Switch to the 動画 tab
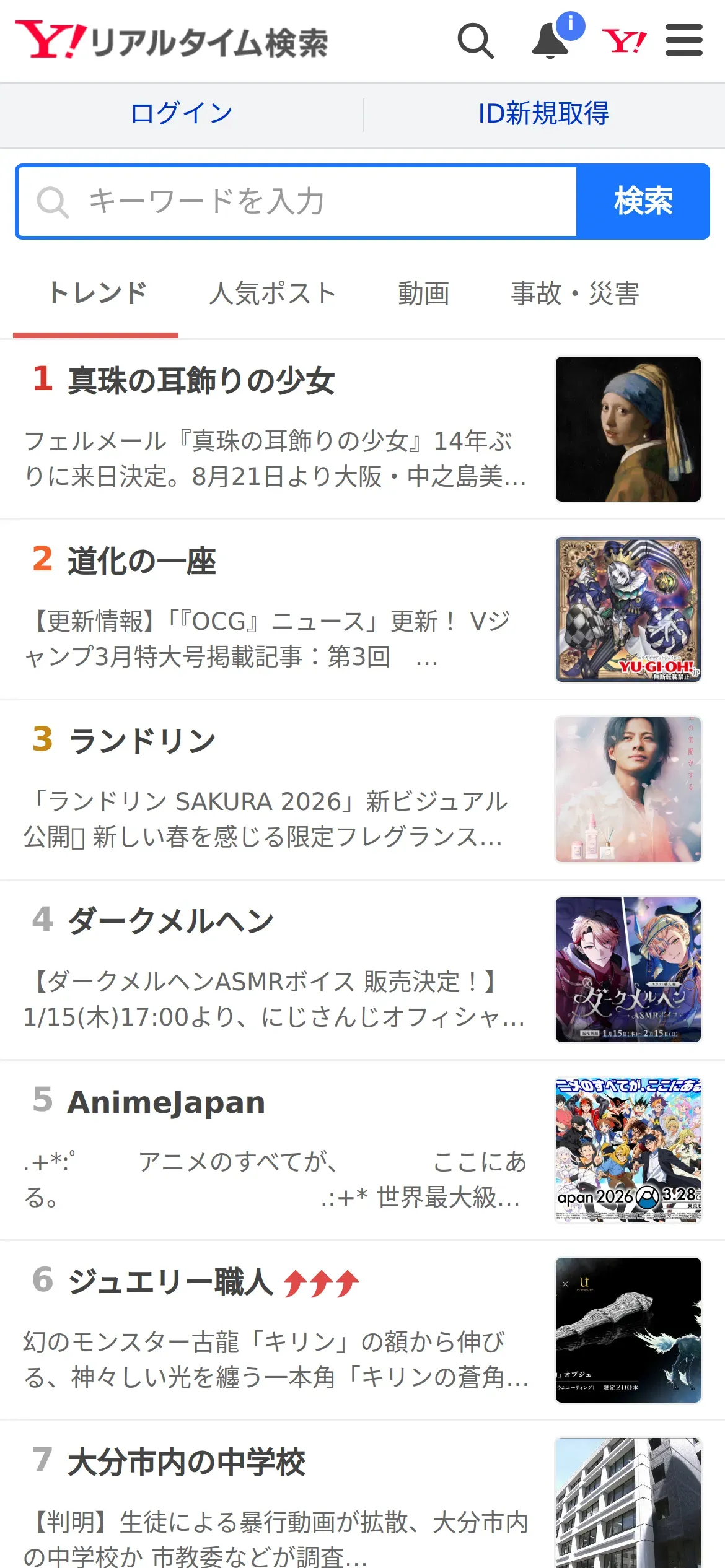725x1568 pixels. [423, 294]
